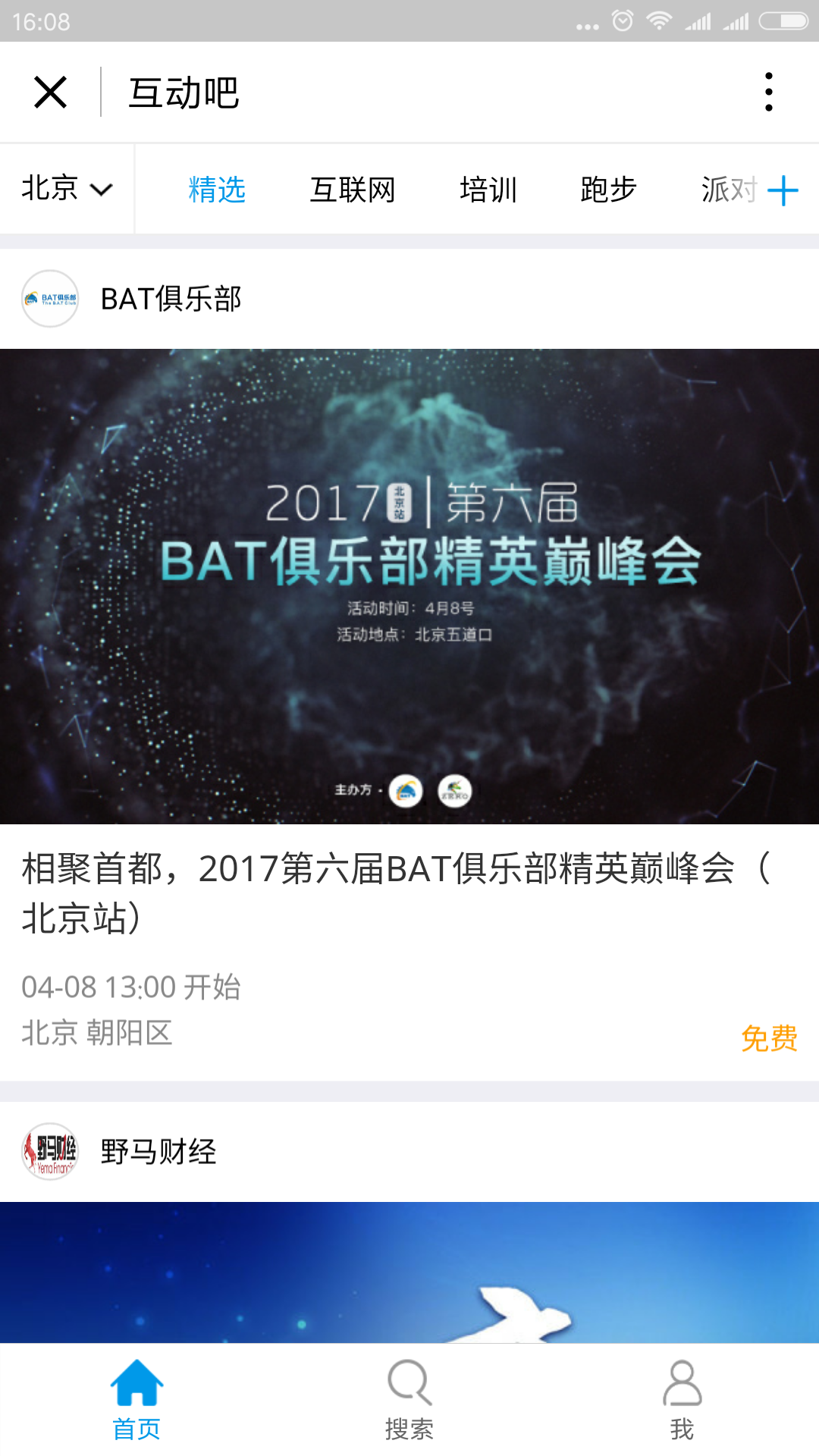
Task: Open the BAT俱乐部精英巅峰会 event banner
Action: pos(409,586)
